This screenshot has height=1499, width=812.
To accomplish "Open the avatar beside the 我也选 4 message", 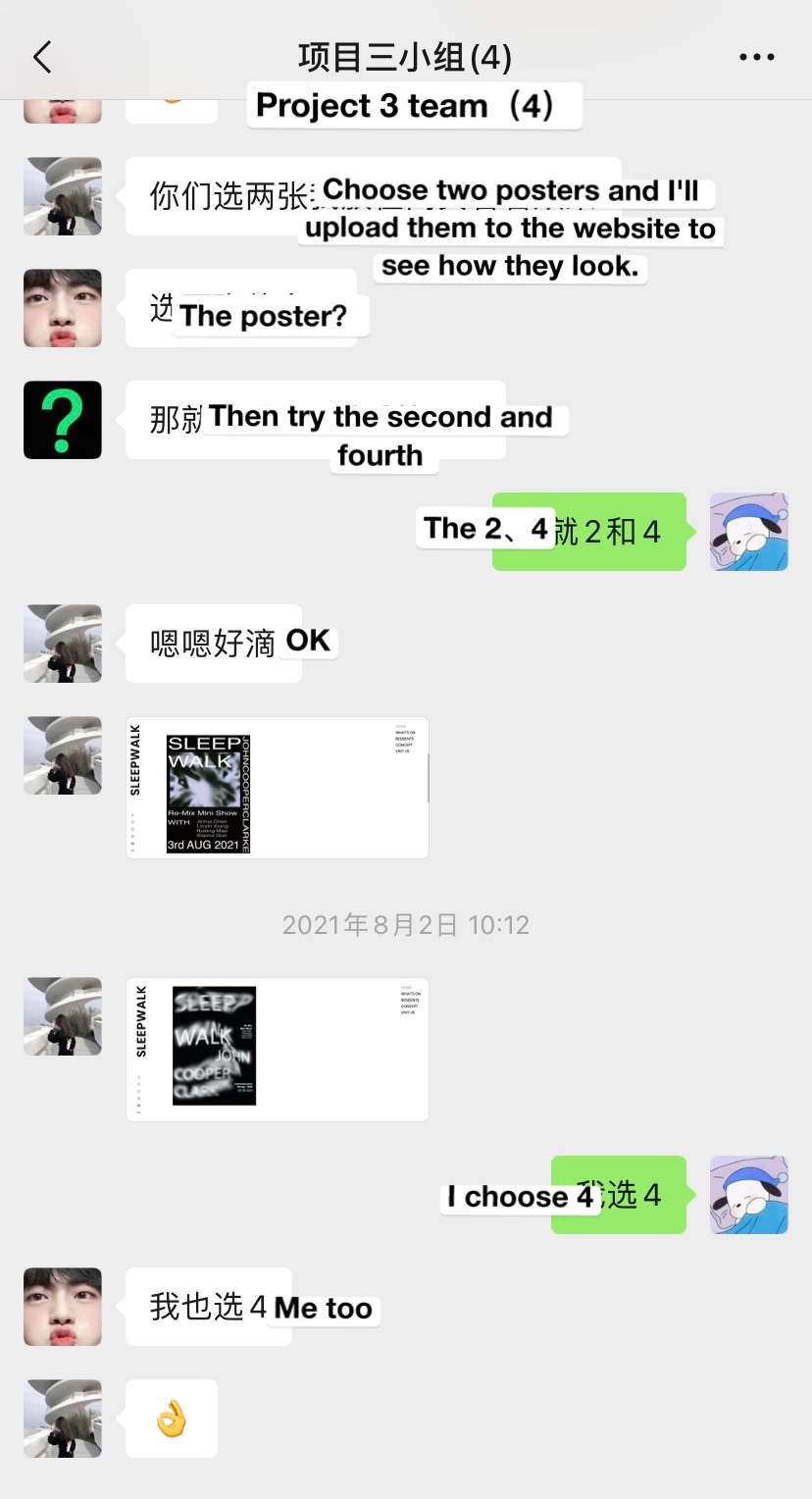I will pyautogui.click(x=63, y=1307).
